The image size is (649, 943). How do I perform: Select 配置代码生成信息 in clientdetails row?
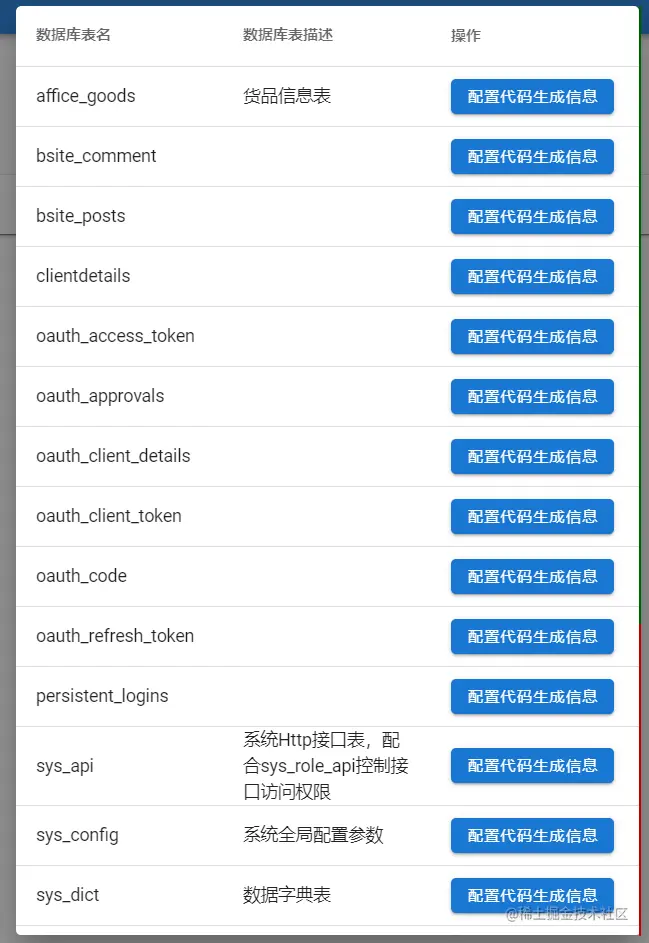(x=532, y=277)
